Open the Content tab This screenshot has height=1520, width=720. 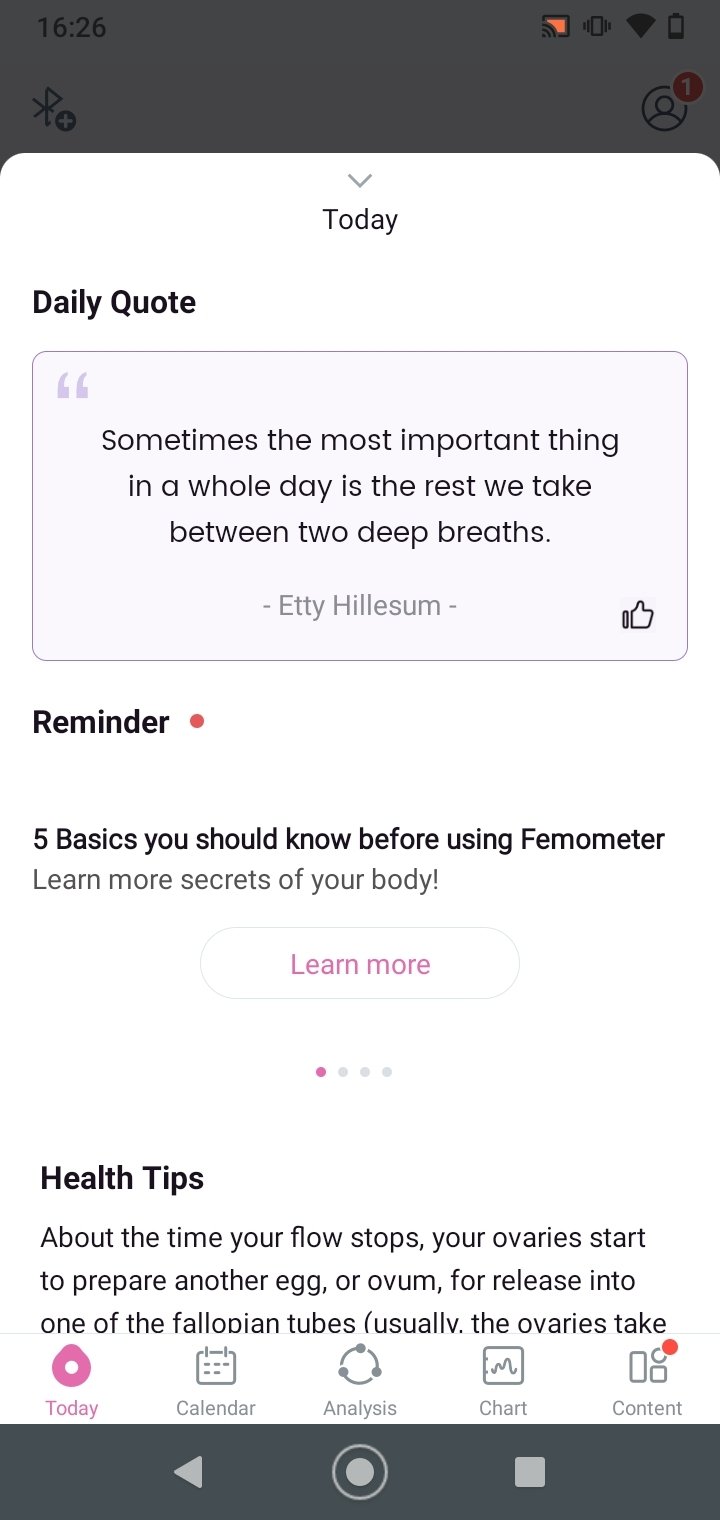[647, 1381]
